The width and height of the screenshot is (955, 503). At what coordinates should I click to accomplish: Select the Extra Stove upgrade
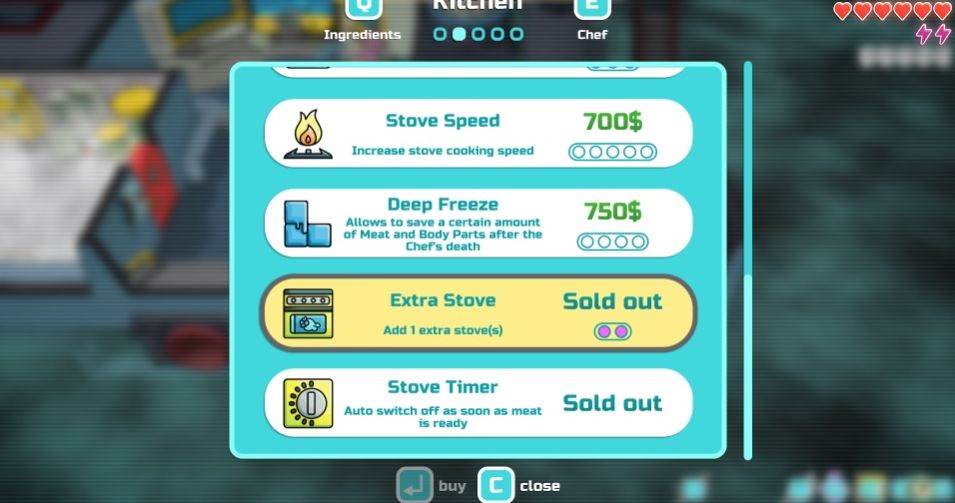tap(478, 313)
